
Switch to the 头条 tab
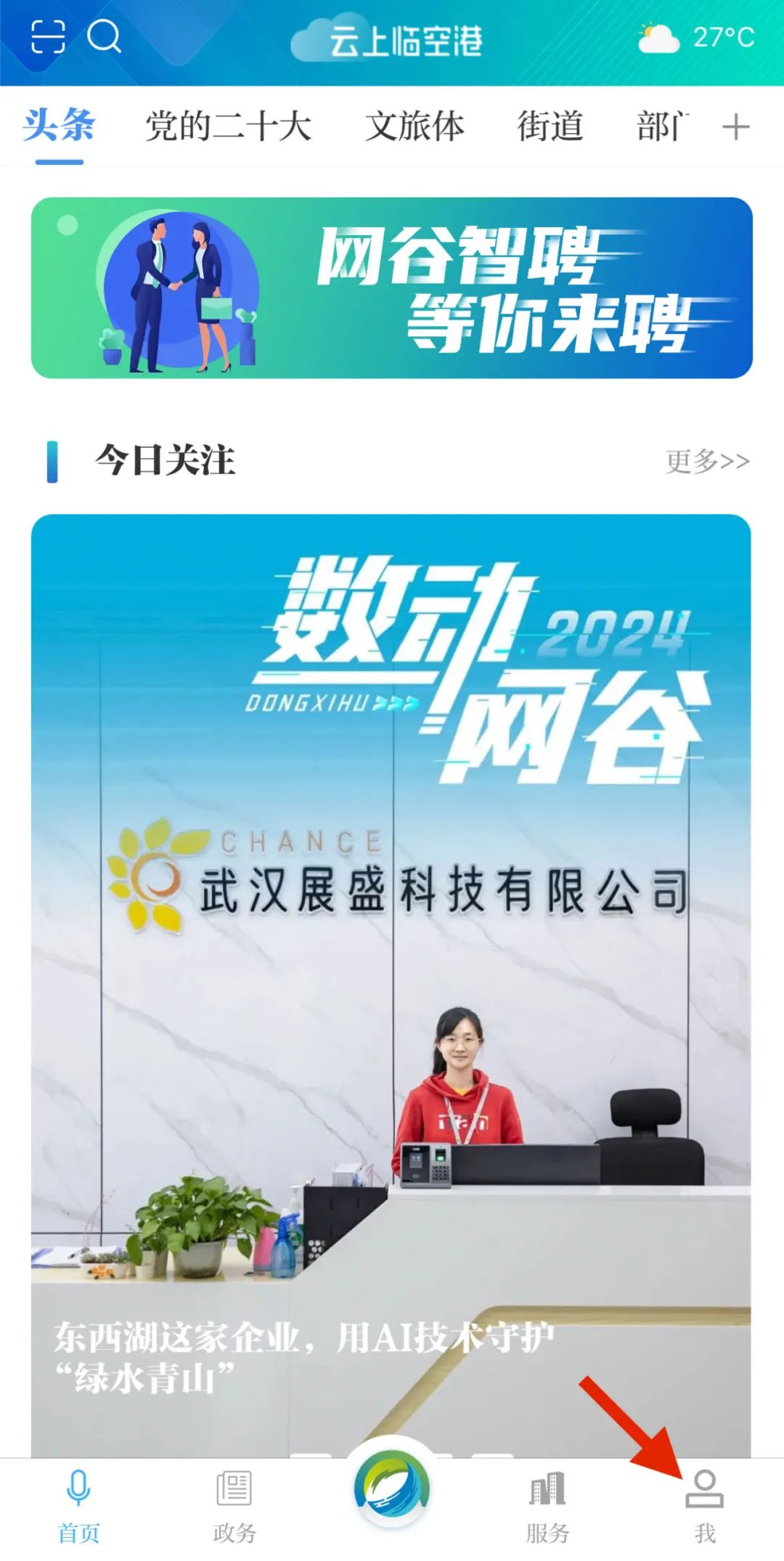[59, 126]
